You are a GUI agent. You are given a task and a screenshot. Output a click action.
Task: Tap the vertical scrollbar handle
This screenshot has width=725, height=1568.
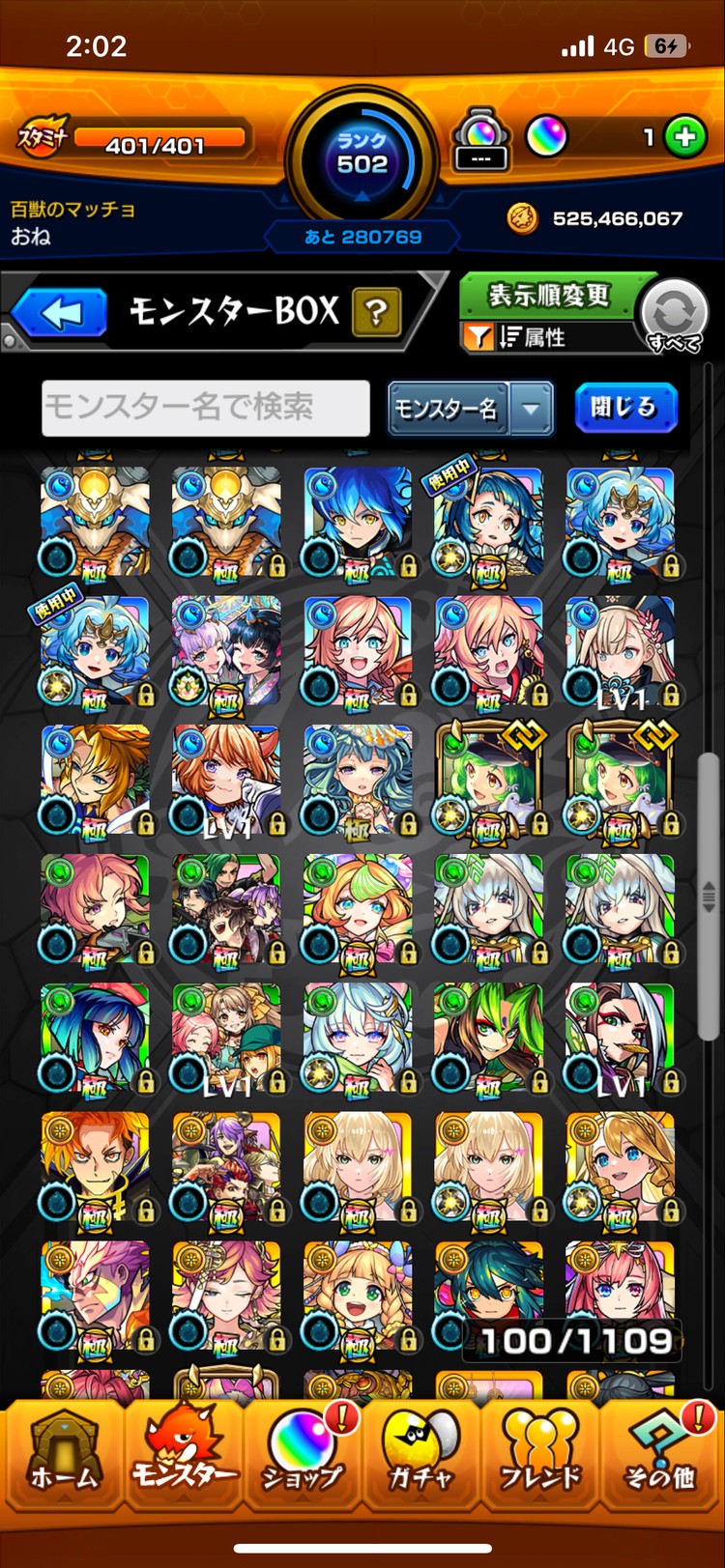tap(709, 897)
